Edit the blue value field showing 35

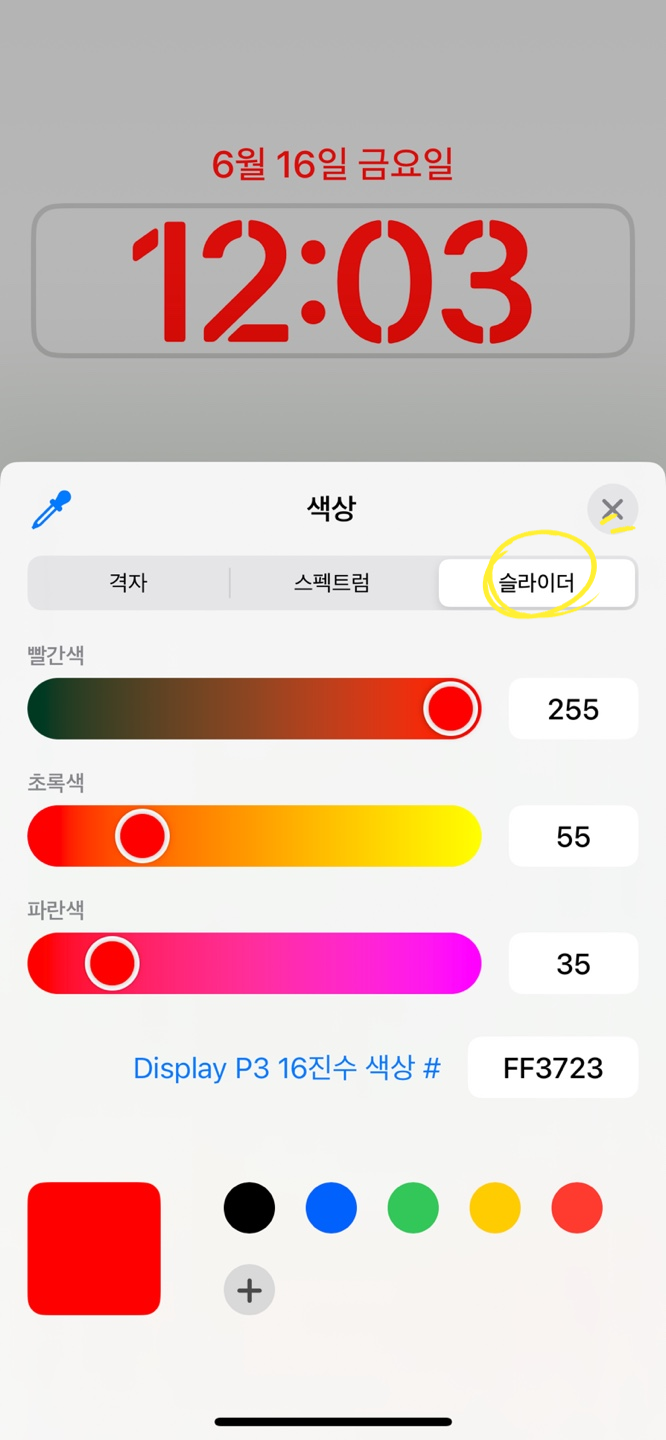[573, 963]
